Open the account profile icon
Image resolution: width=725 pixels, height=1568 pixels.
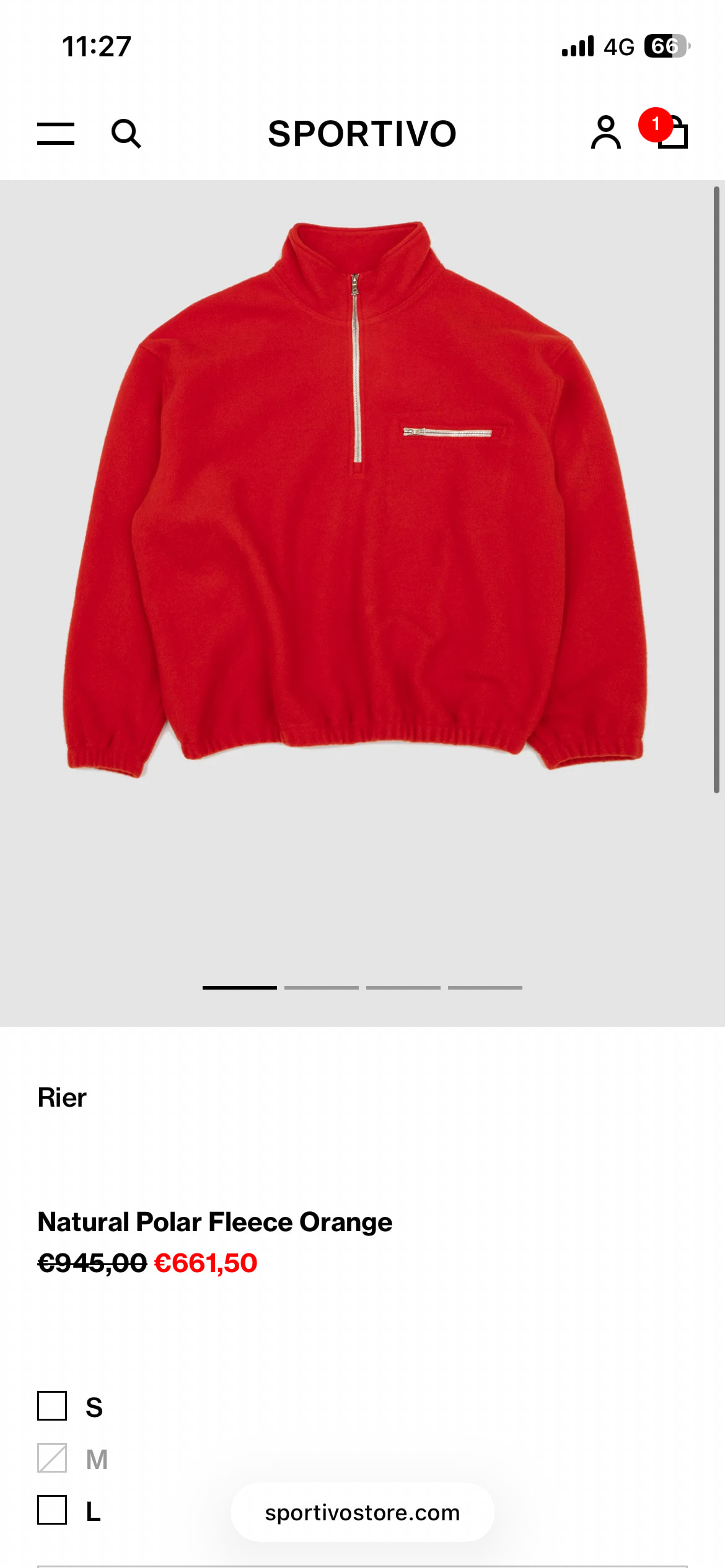point(605,133)
